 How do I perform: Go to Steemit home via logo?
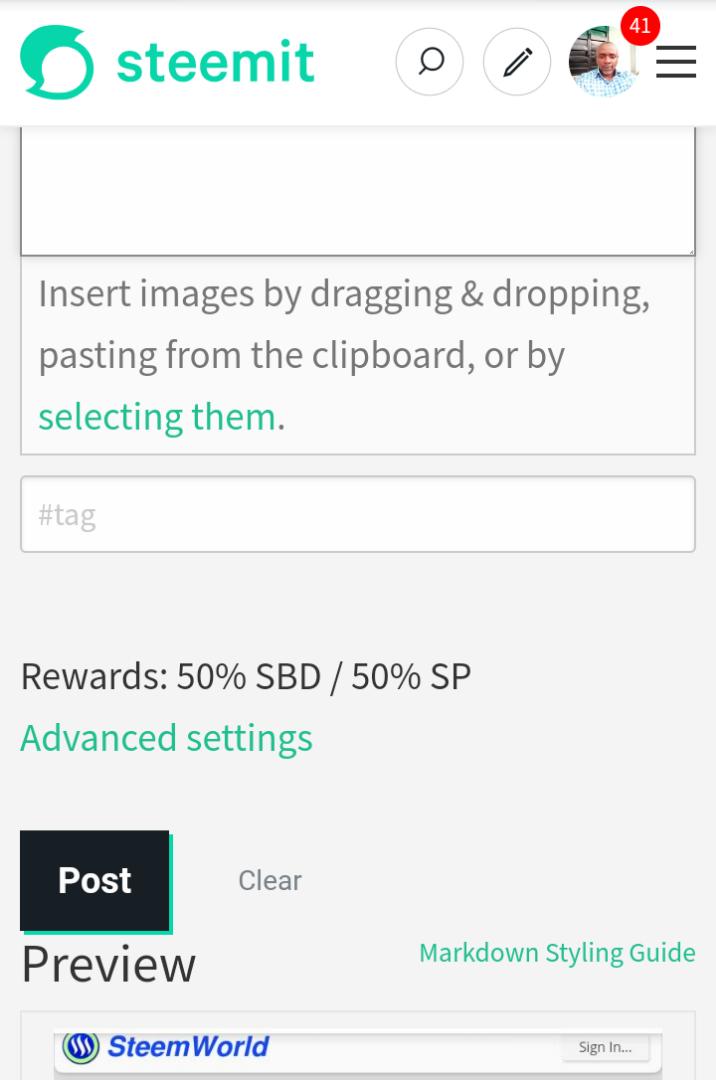click(167, 62)
